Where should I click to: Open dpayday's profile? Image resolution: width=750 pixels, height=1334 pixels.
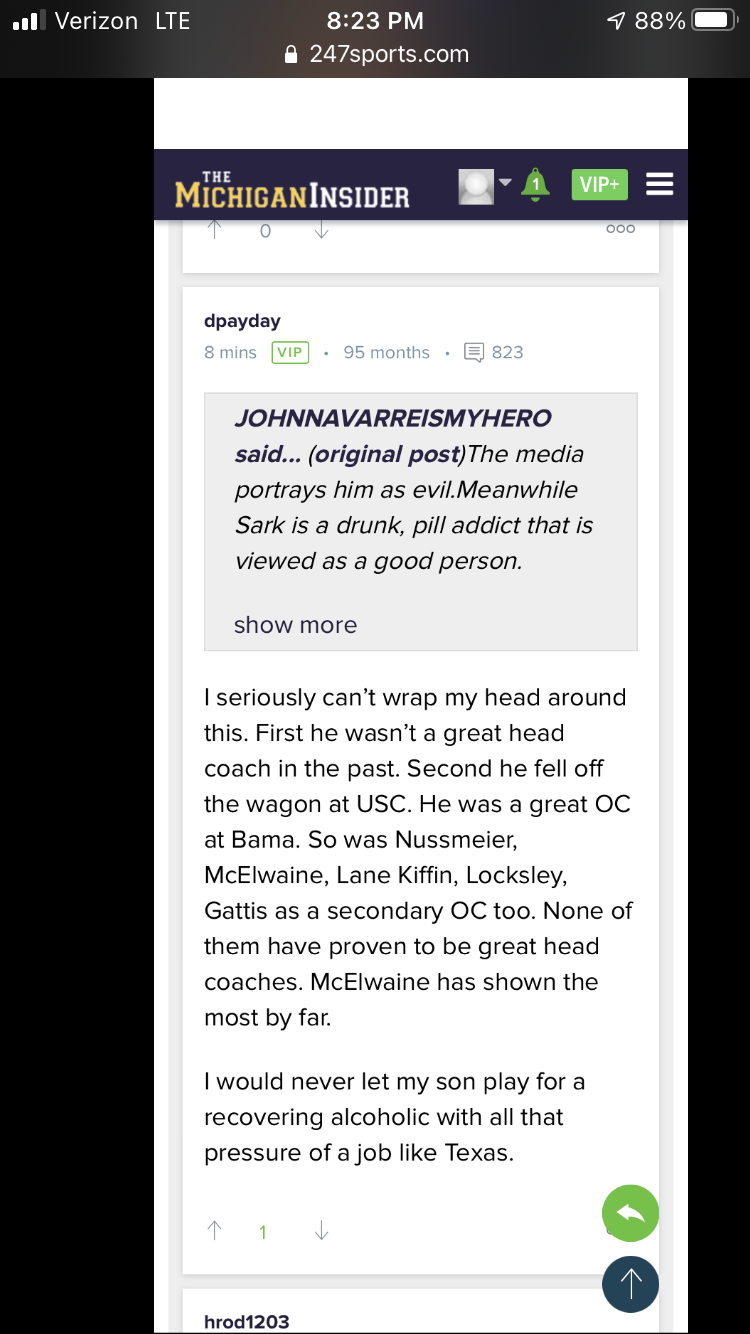(242, 321)
